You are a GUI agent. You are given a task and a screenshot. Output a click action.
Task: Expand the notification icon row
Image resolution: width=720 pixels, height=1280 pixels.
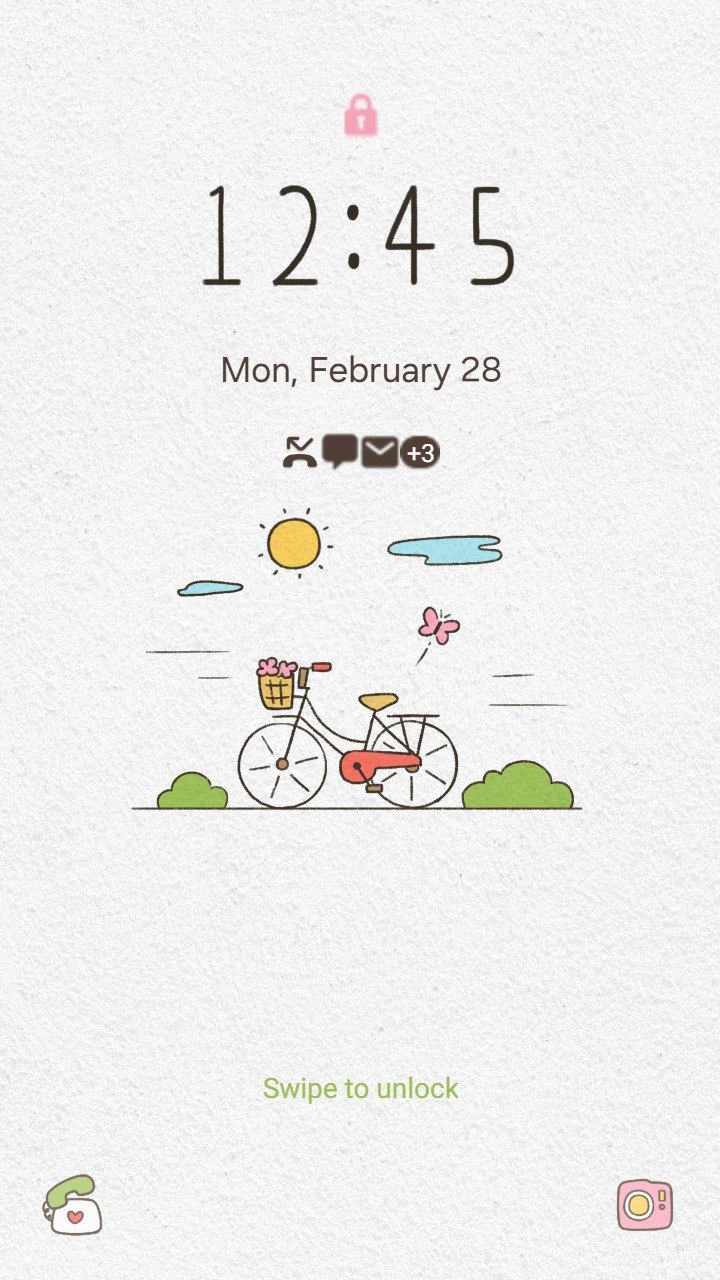click(x=360, y=451)
